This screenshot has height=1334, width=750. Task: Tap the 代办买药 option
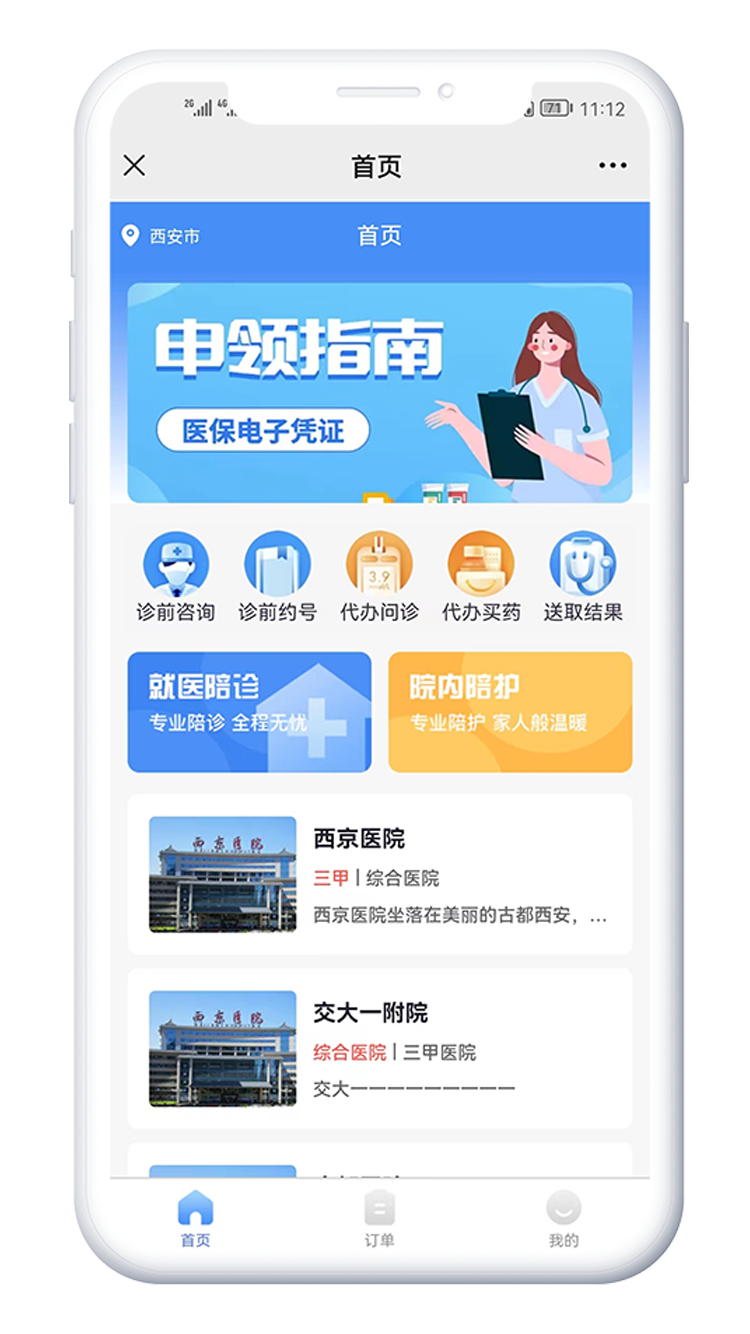point(481,577)
